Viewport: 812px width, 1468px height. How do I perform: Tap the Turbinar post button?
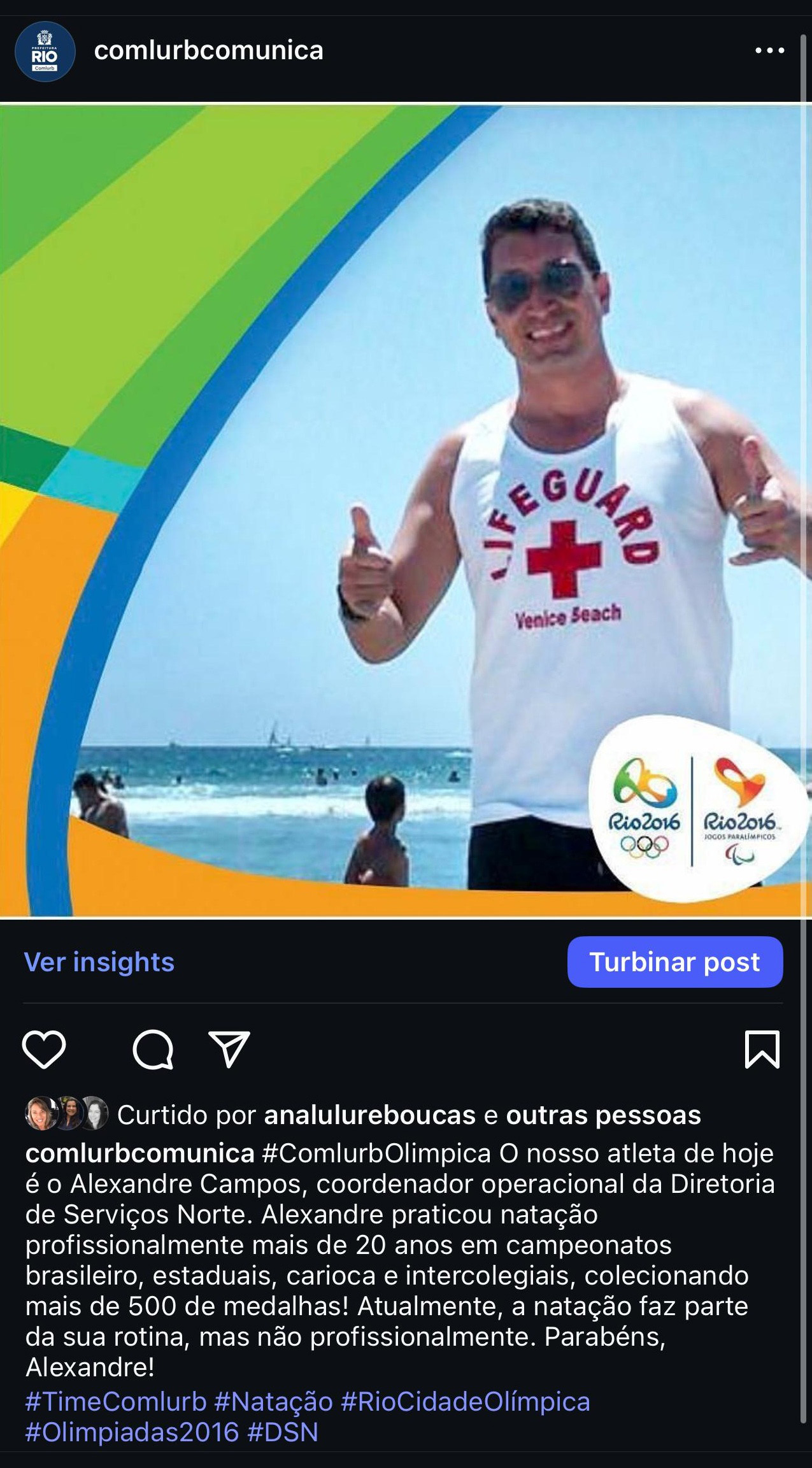tap(674, 962)
